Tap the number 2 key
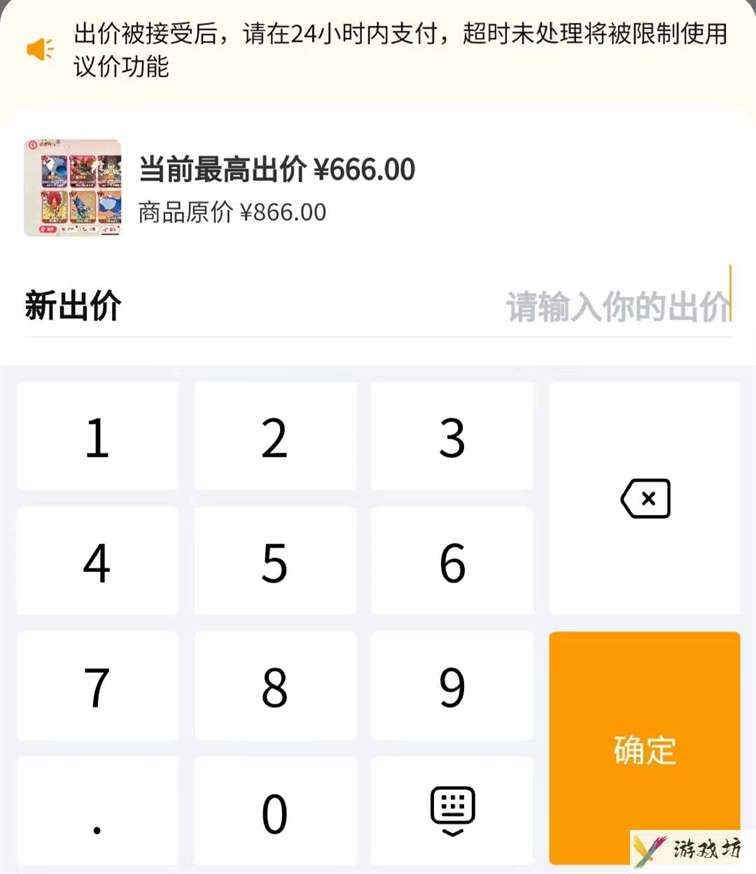Image resolution: width=756 pixels, height=874 pixels. point(275,437)
